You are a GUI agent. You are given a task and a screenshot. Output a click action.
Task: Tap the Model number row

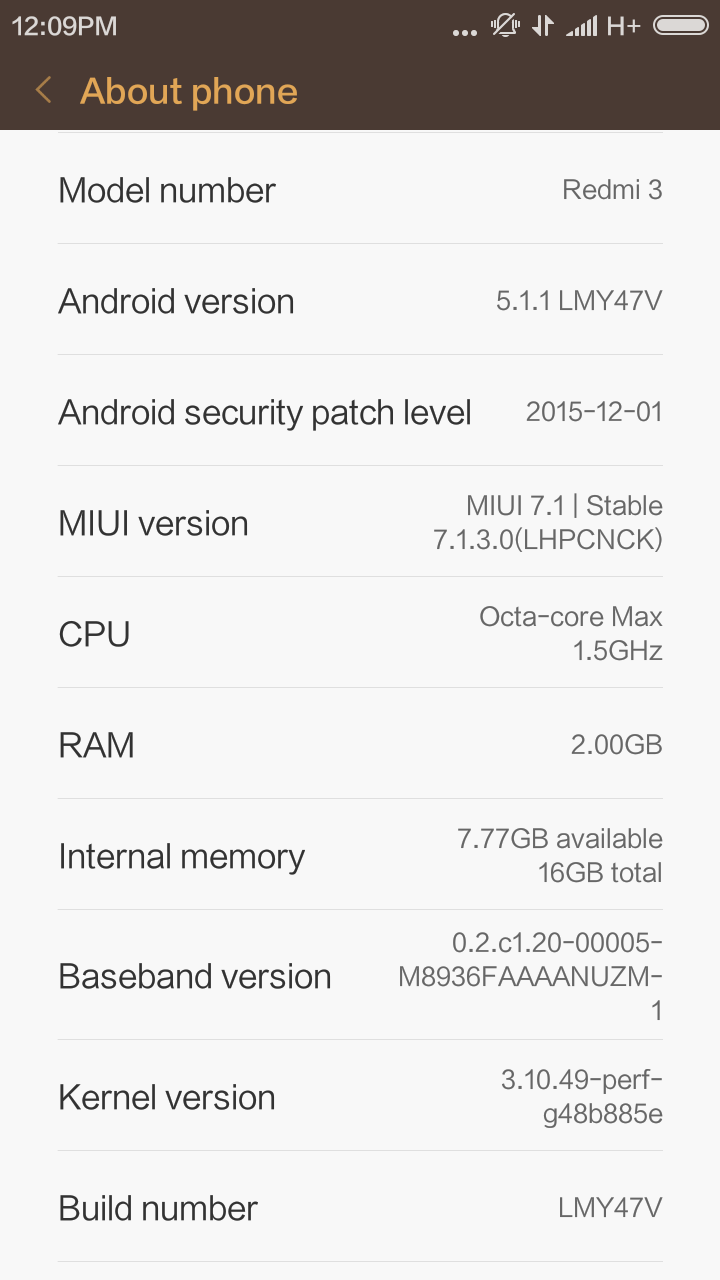point(360,189)
